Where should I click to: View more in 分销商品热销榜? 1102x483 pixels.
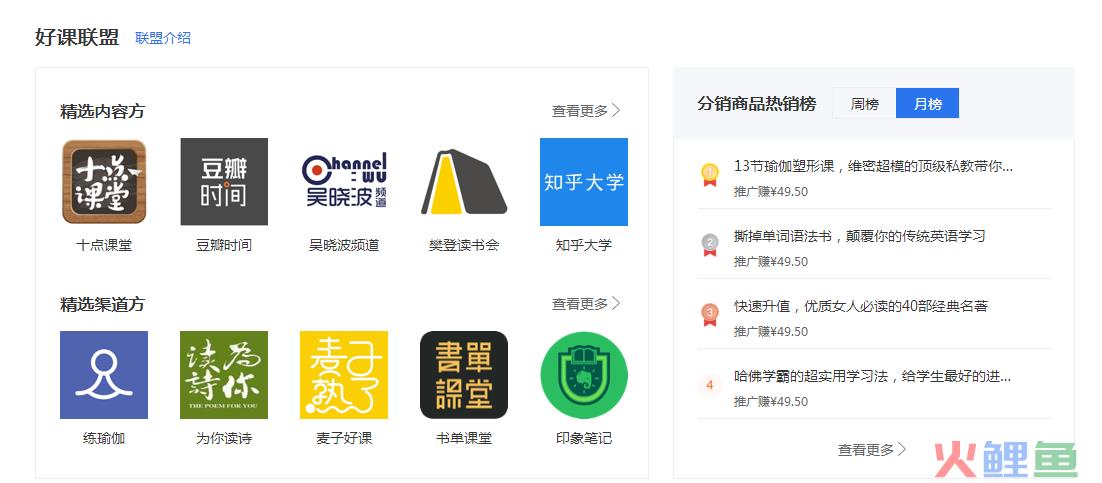coord(872,450)
